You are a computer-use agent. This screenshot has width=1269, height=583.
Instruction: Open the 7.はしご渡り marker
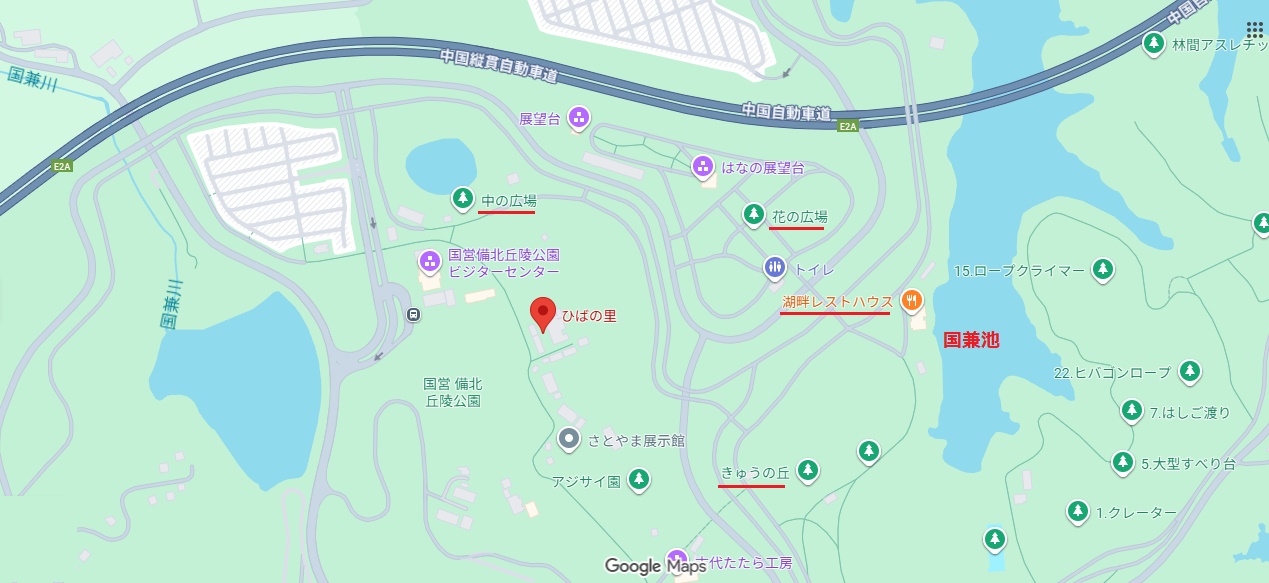point(1131,411)
